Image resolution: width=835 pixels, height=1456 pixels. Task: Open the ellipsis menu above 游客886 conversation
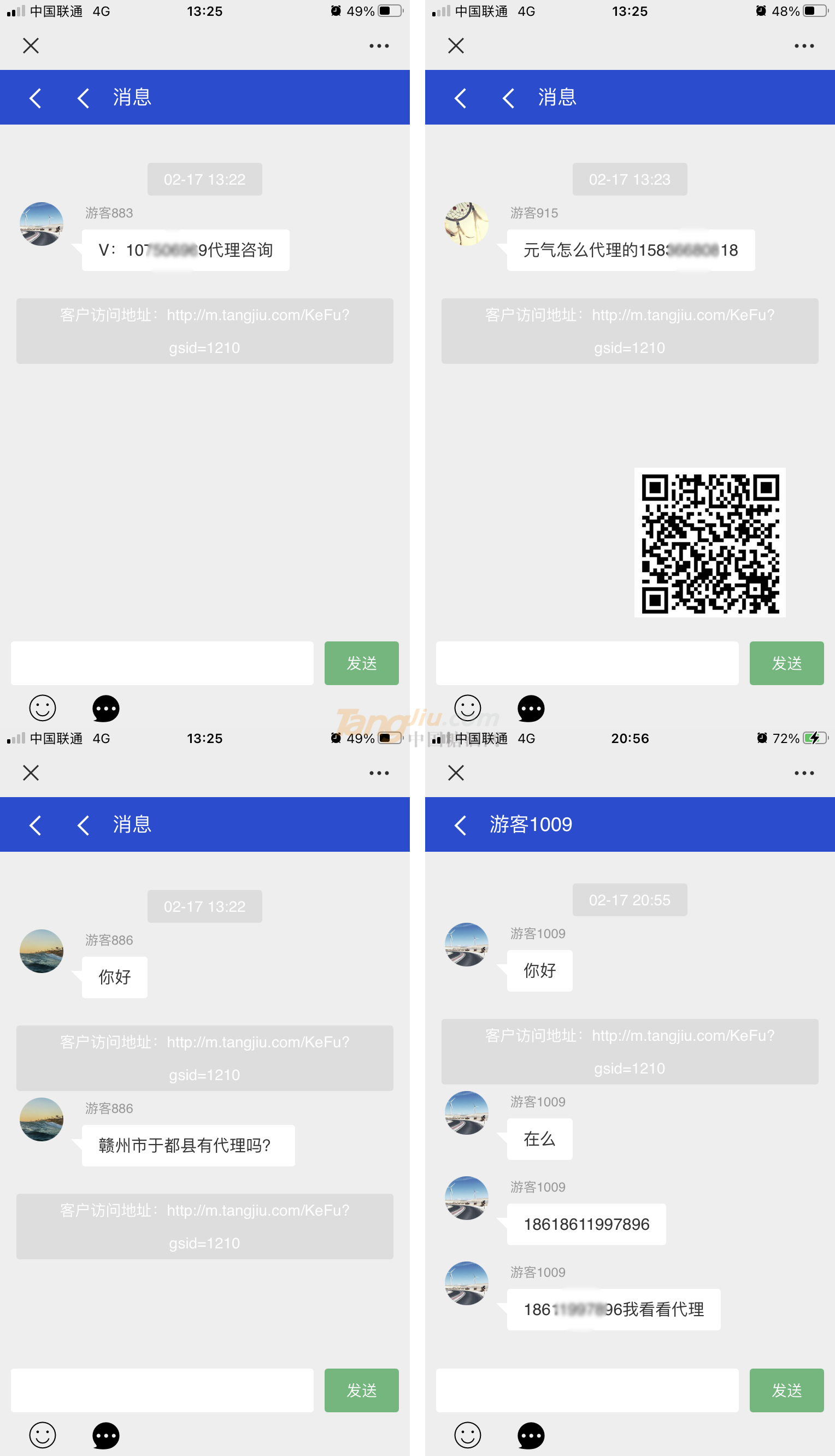pos(380,773)
